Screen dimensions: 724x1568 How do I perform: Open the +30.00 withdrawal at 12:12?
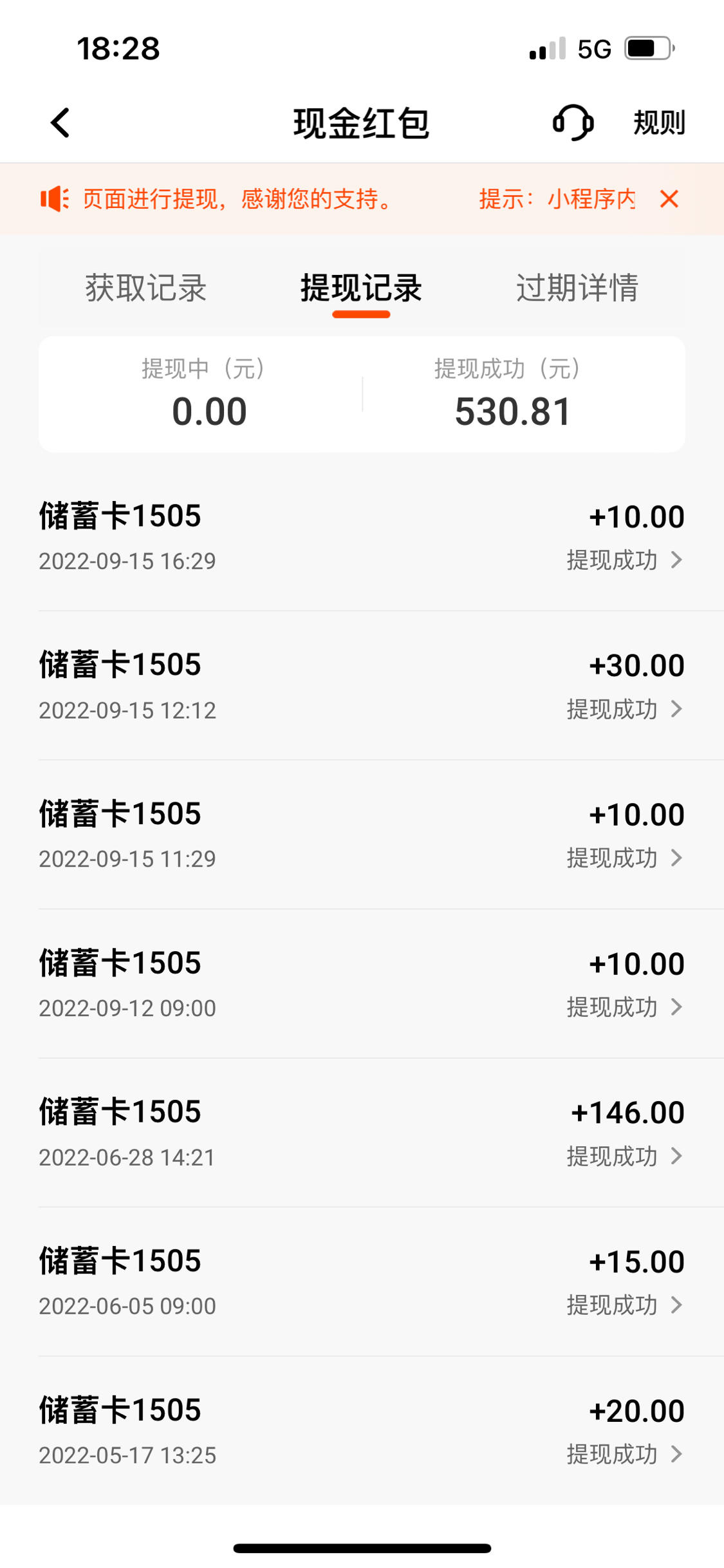(362, 686)
